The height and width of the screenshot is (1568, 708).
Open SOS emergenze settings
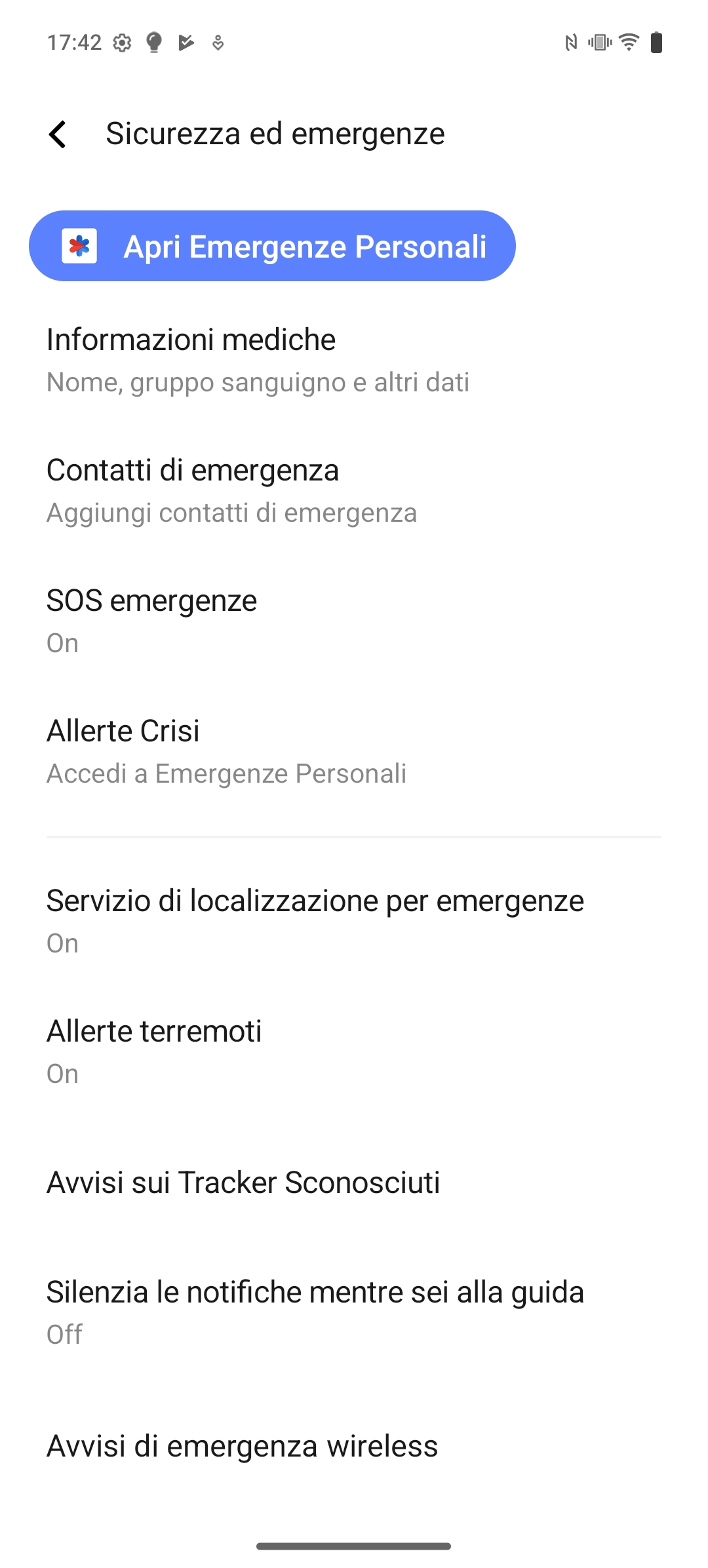(354, 621)
